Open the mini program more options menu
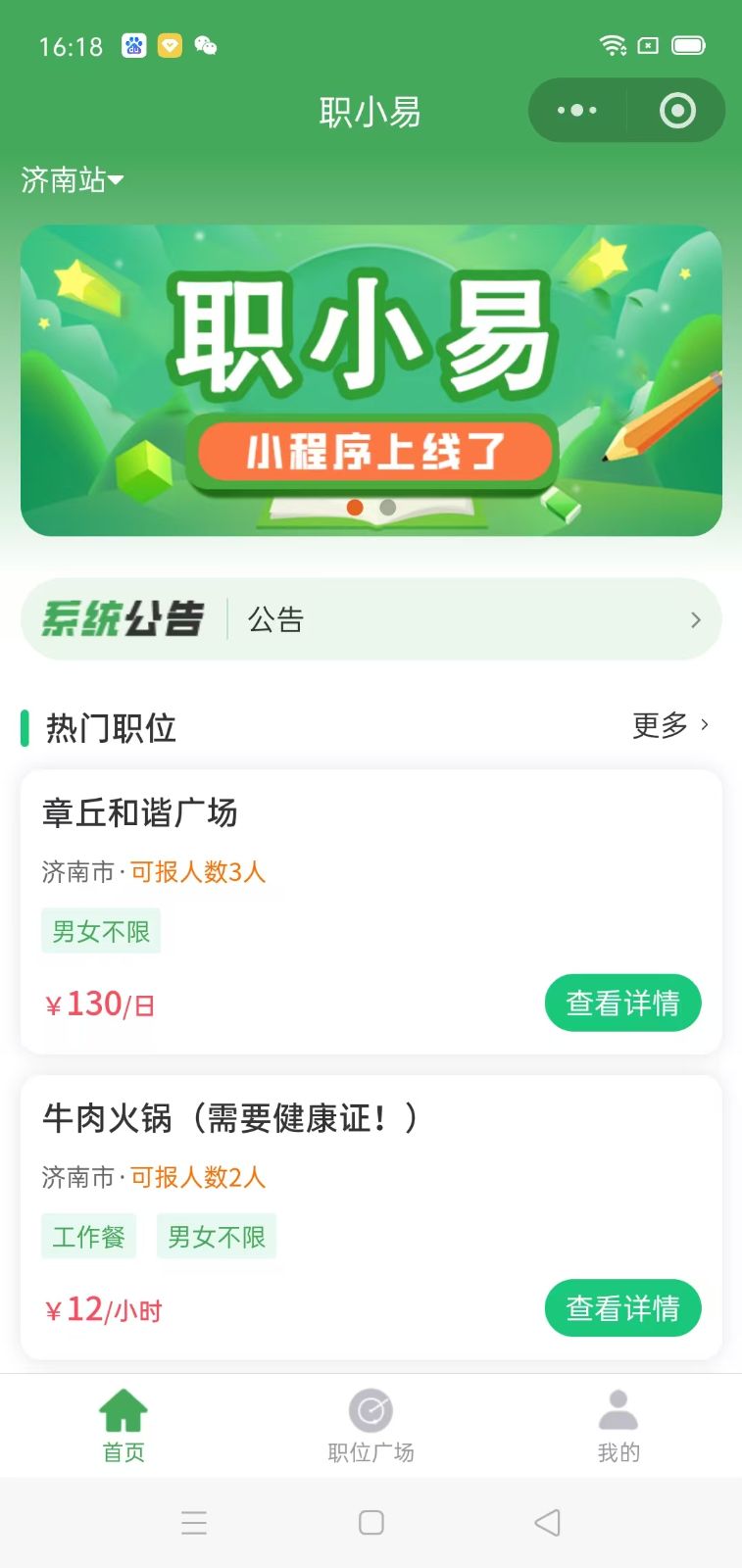This screenshot has width=742, height=1568. (x=577, y=111)
